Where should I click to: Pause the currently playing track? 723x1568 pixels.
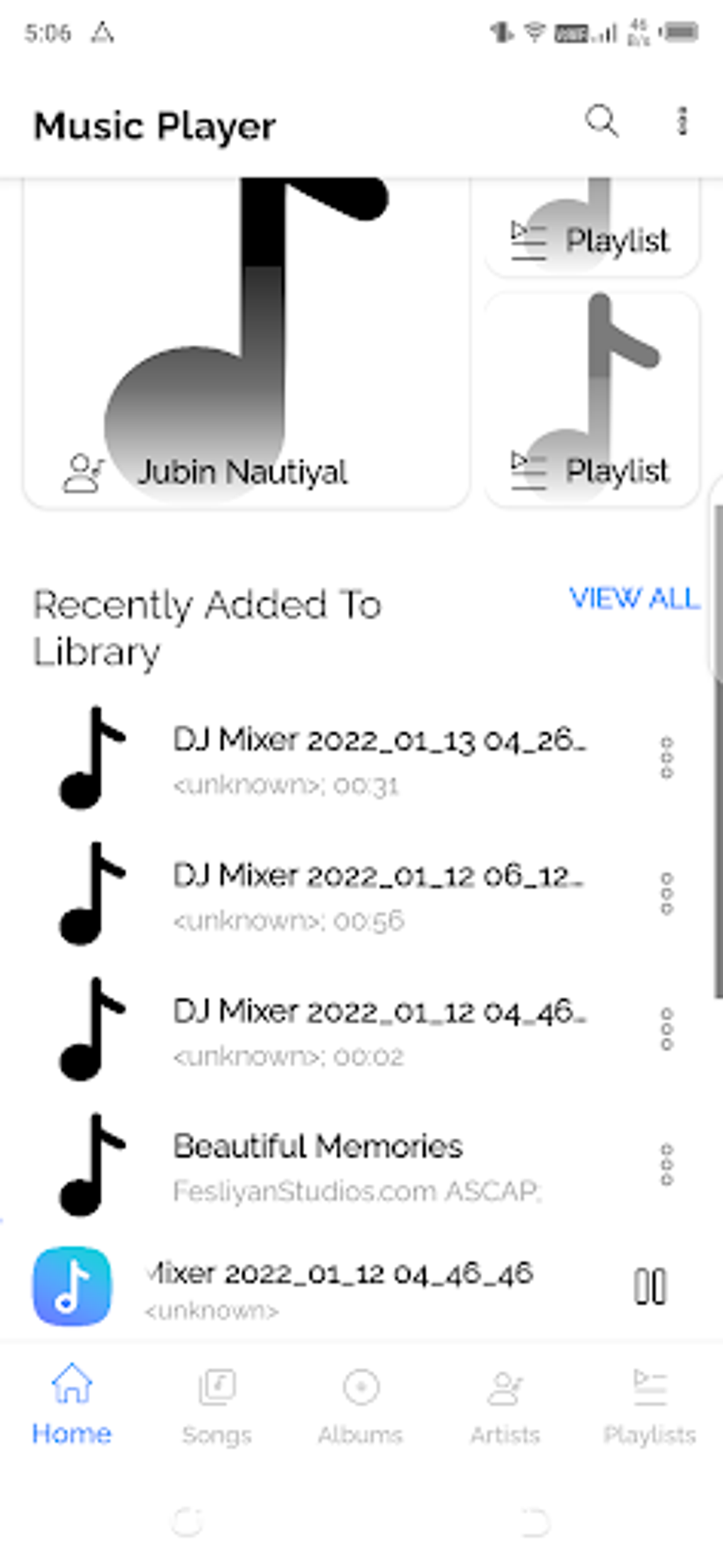[650, 1286]
